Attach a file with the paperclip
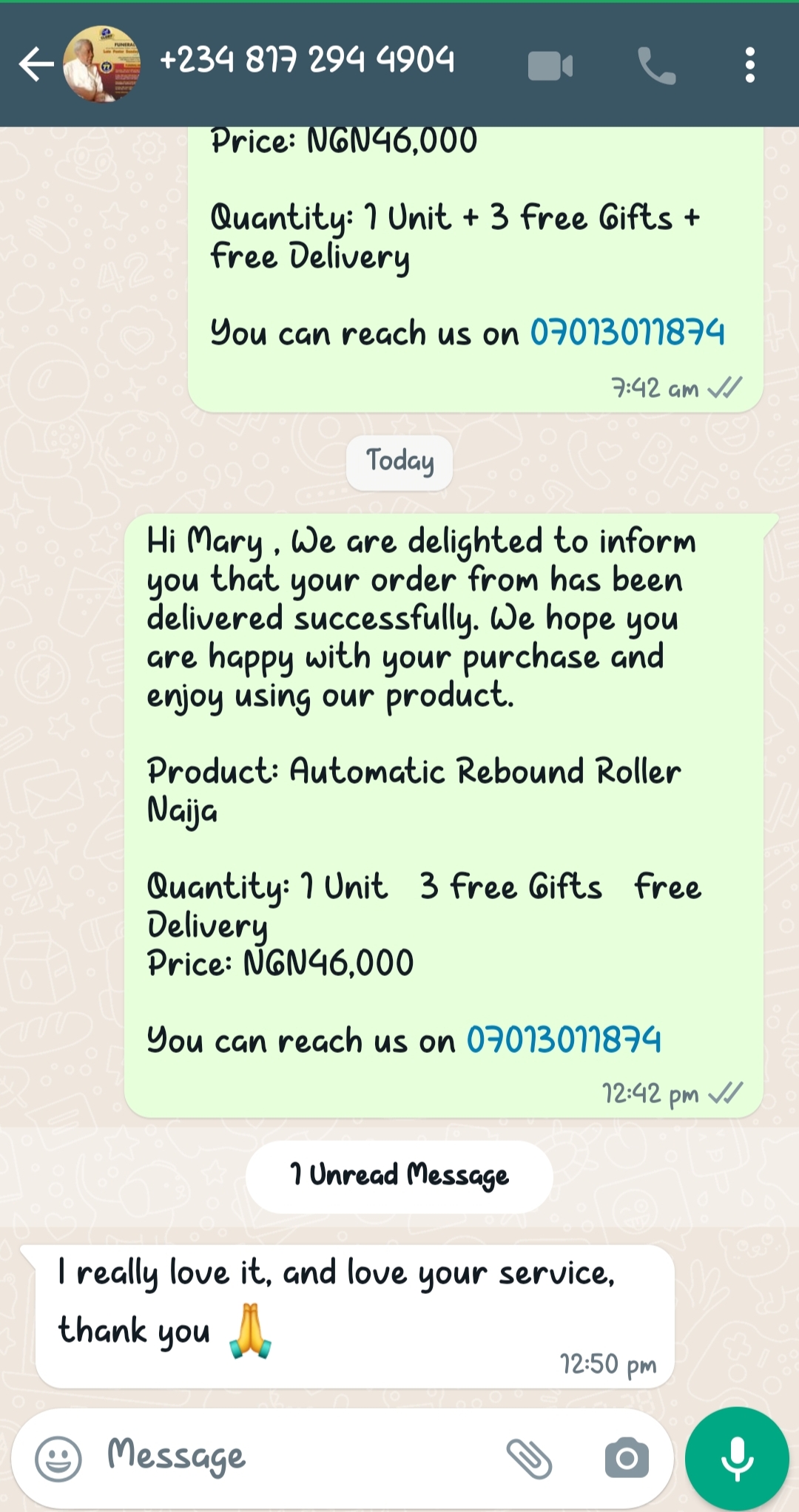This screenshot has width=799, height=1512. [529, 1459]
